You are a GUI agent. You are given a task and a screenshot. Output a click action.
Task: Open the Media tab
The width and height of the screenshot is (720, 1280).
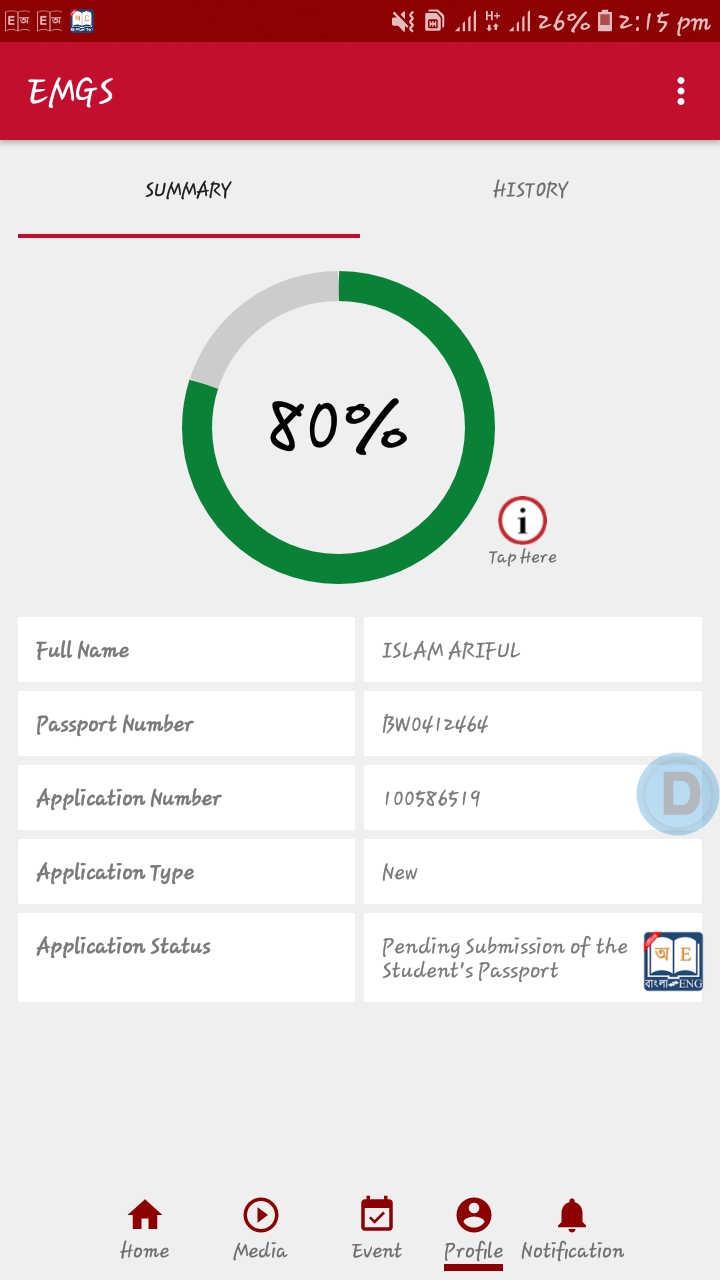(260, 1230)
